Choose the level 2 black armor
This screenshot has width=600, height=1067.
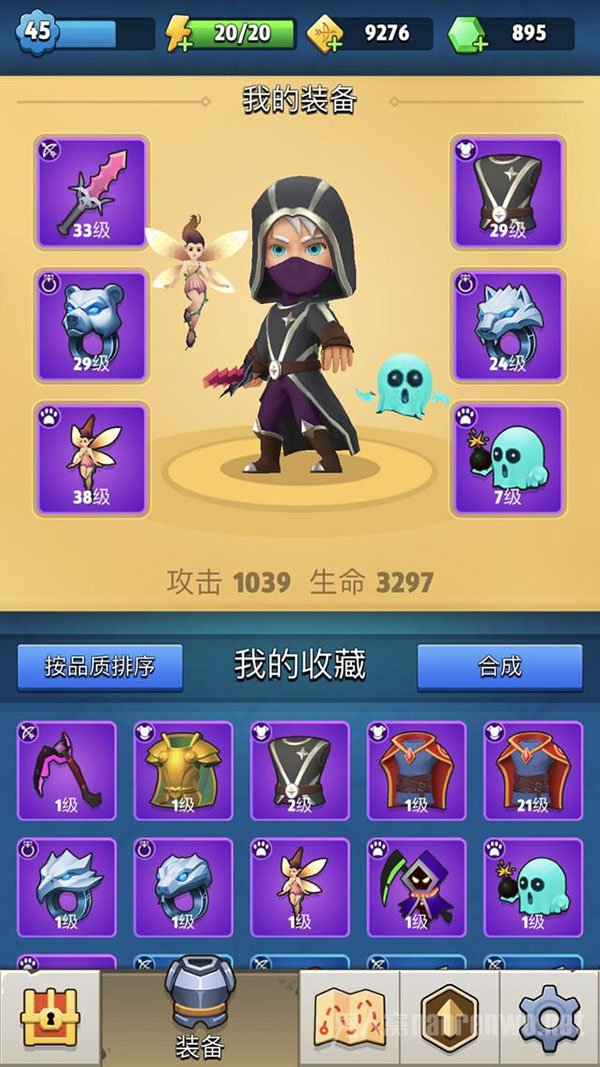[x=300, y=770]
